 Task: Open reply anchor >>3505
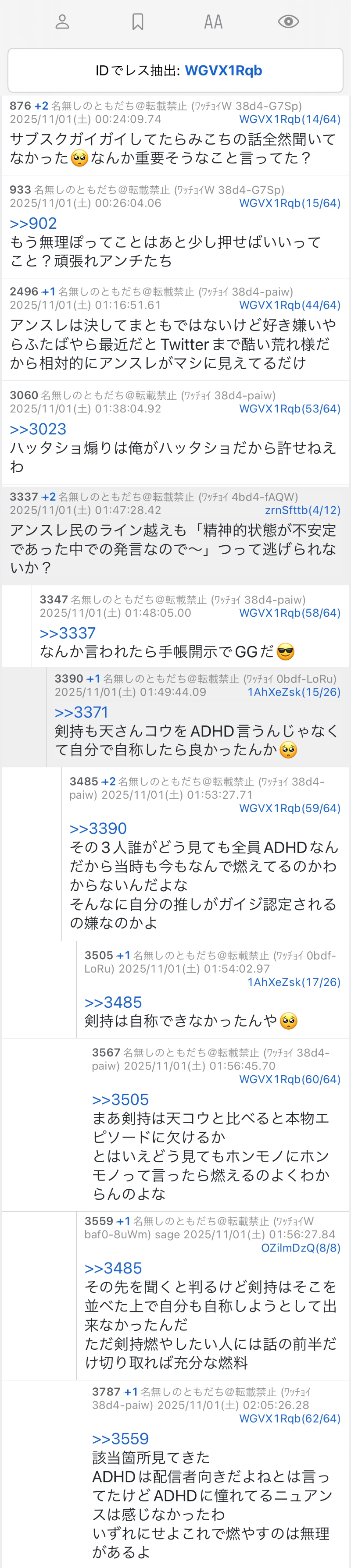click(x=120, y=1099)
